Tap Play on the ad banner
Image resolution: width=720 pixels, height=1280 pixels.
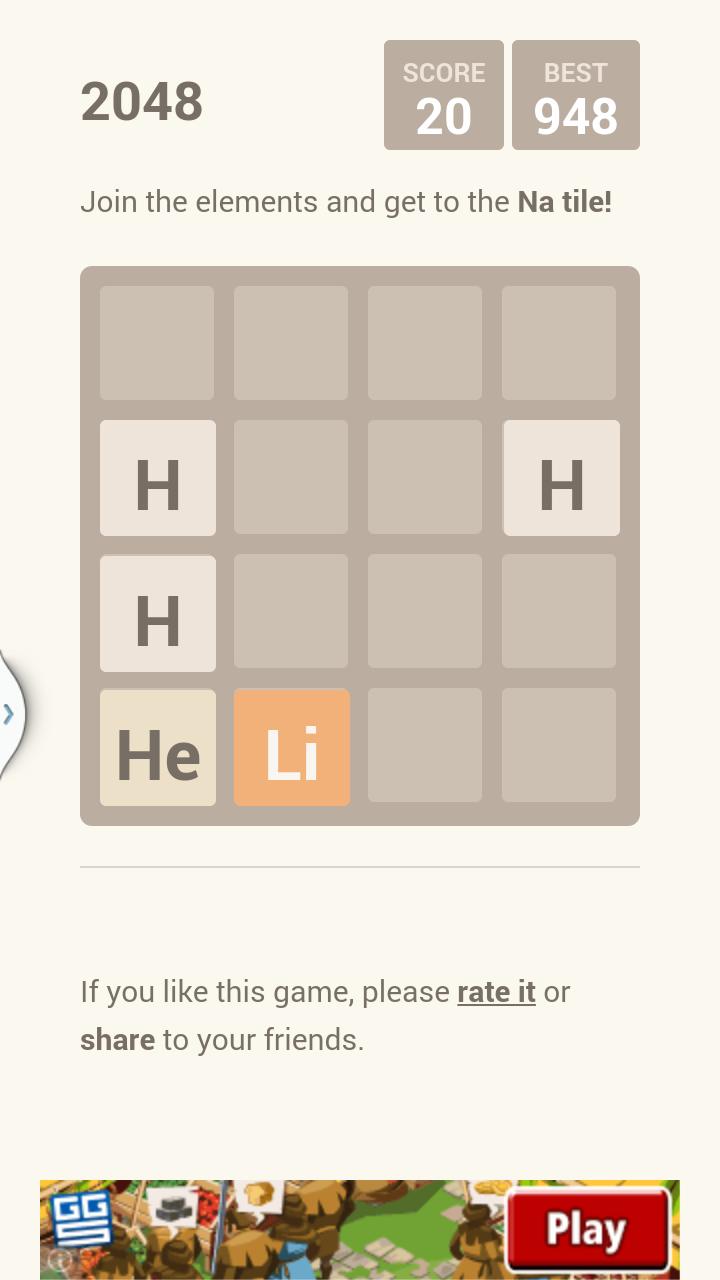click(x=586, y=1228)
